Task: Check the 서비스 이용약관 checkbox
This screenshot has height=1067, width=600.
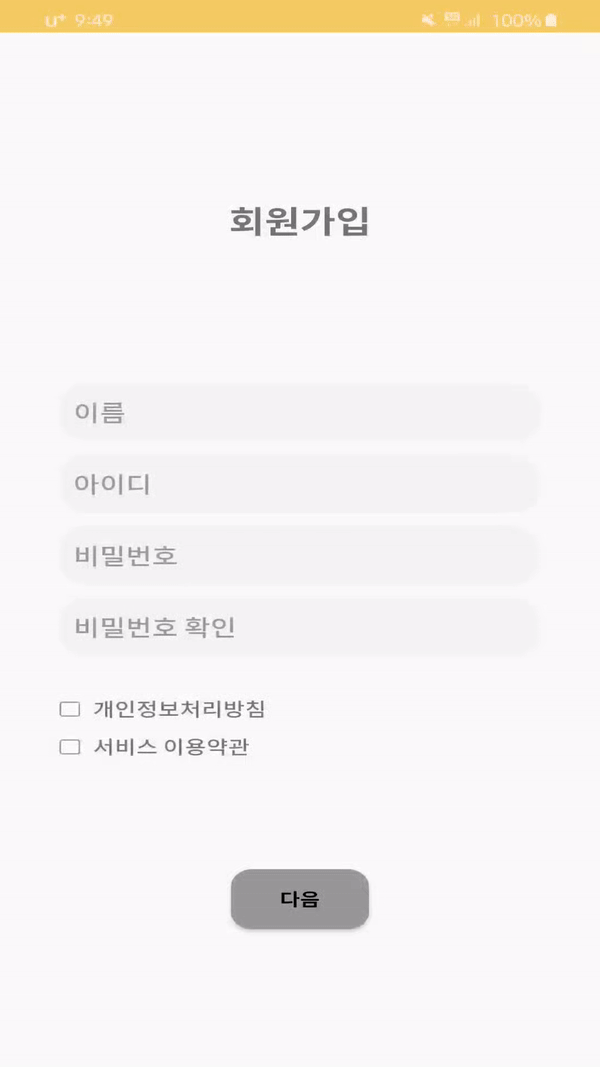Action: [x=70, y=747]
